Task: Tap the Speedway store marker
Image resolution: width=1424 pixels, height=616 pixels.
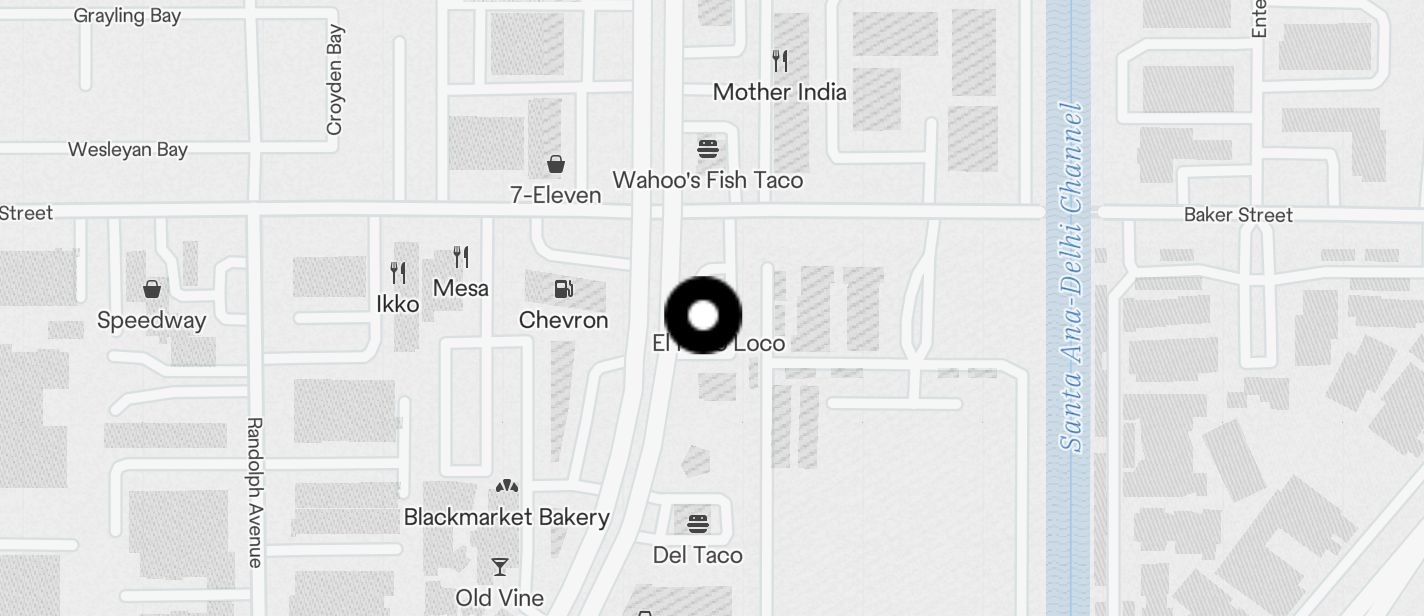Action: coord(152,290)
